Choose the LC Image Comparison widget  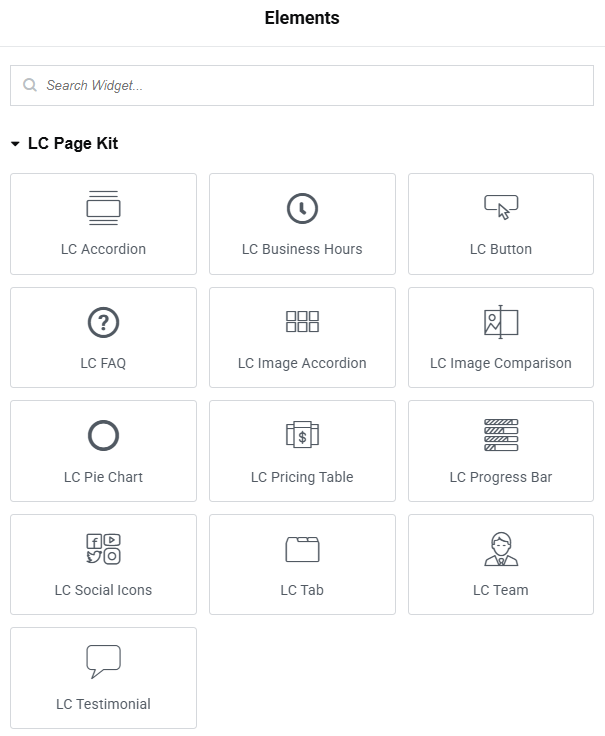pos(500,337)
